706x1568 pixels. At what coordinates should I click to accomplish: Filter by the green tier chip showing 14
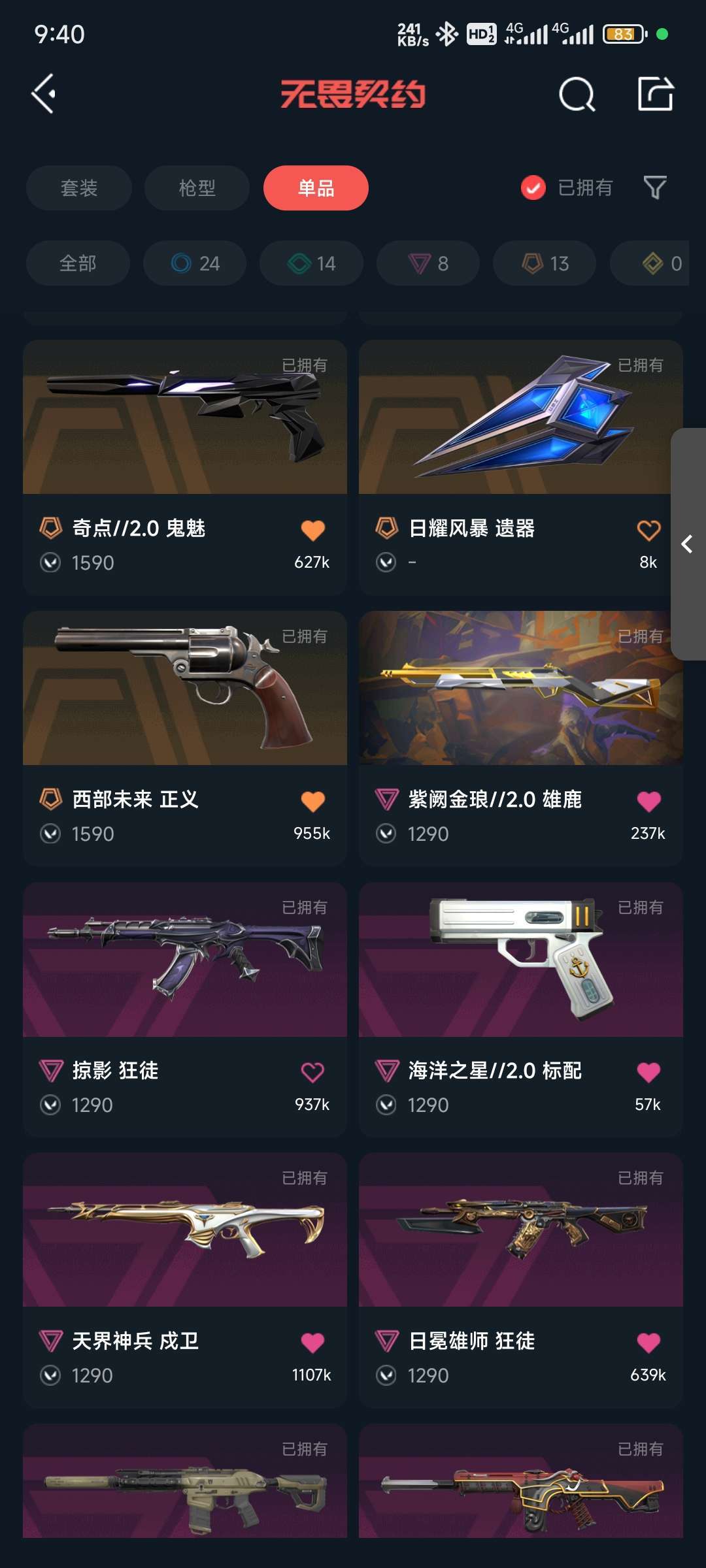pos(311,263)
